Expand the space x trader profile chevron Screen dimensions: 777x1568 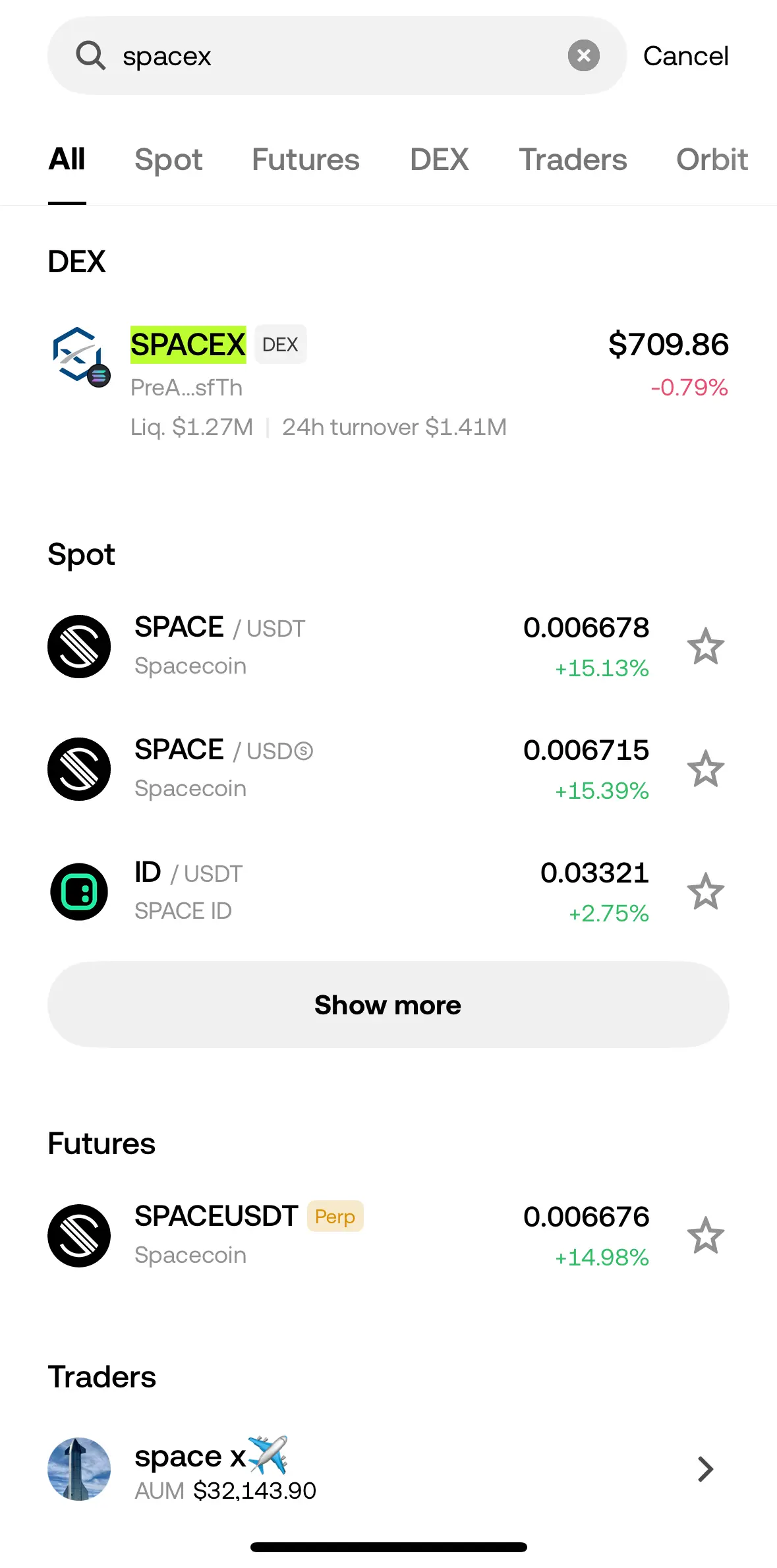click(x=705, y=1469)
